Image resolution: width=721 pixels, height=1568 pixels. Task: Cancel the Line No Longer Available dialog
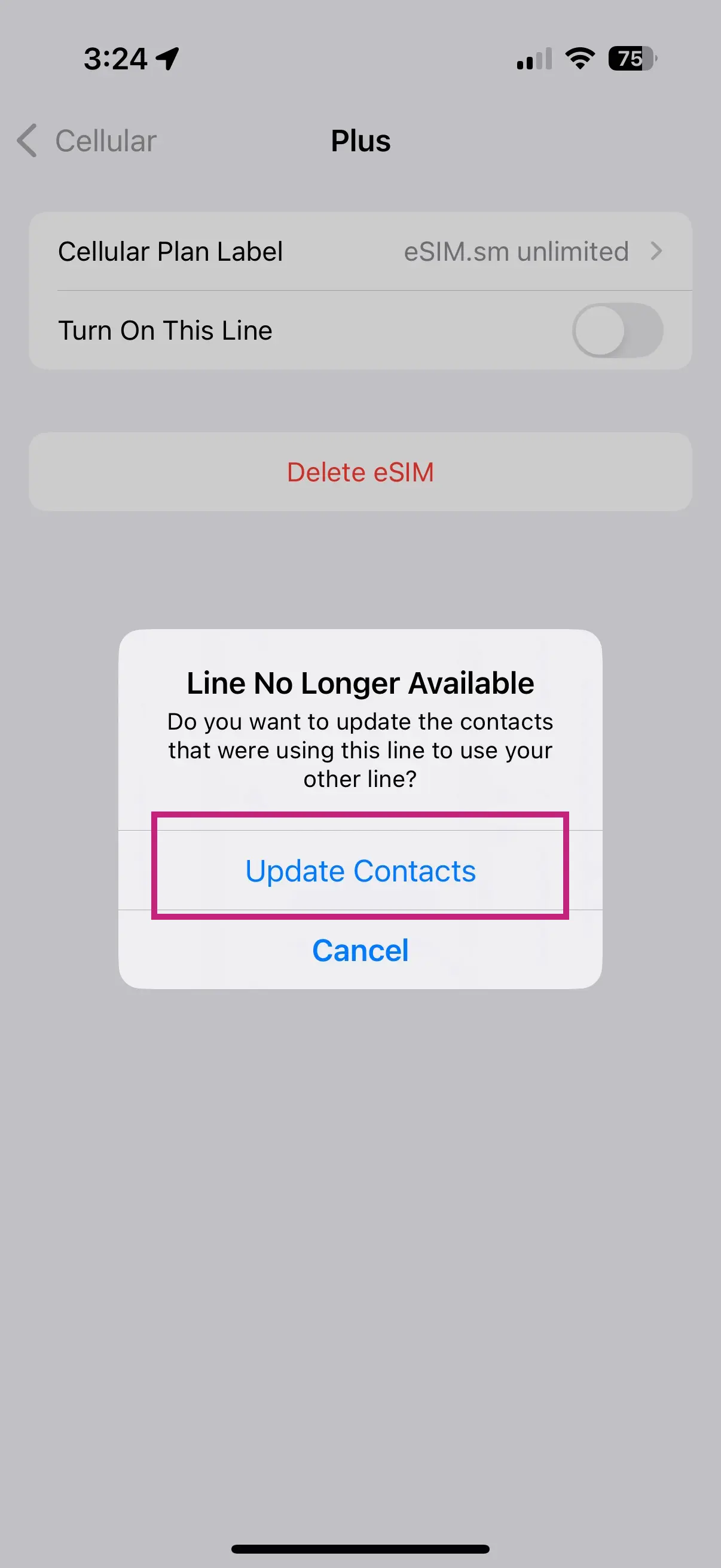tap(360, 950)
